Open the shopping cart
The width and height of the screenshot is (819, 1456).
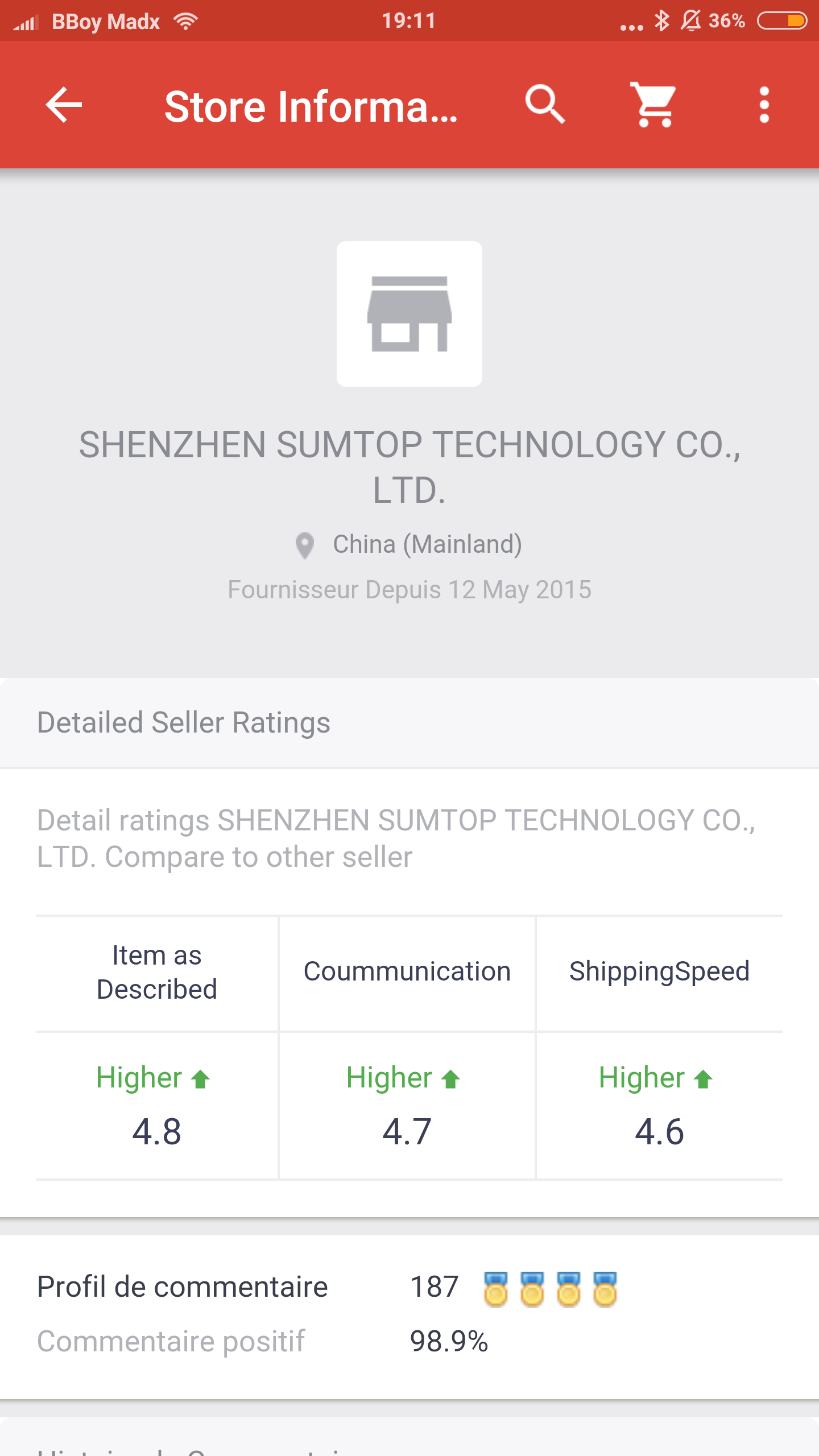pos(653,105)
